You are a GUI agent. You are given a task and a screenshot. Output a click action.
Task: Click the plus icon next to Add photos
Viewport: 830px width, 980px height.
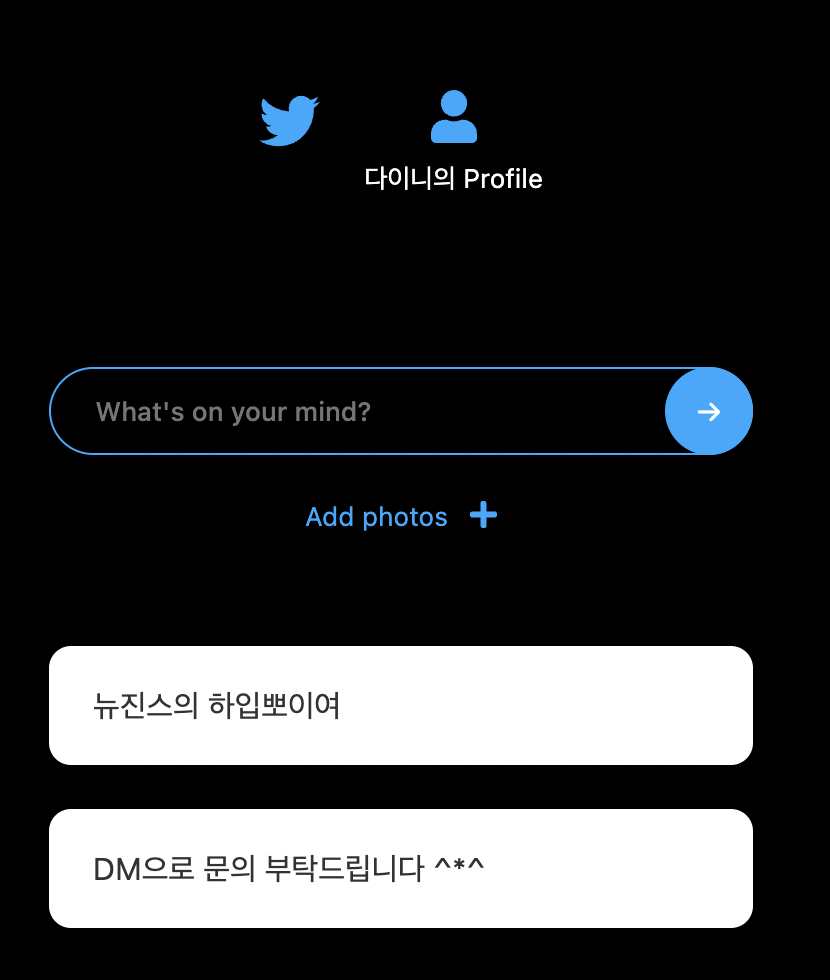pyautogui.click(x=483, y=515)
